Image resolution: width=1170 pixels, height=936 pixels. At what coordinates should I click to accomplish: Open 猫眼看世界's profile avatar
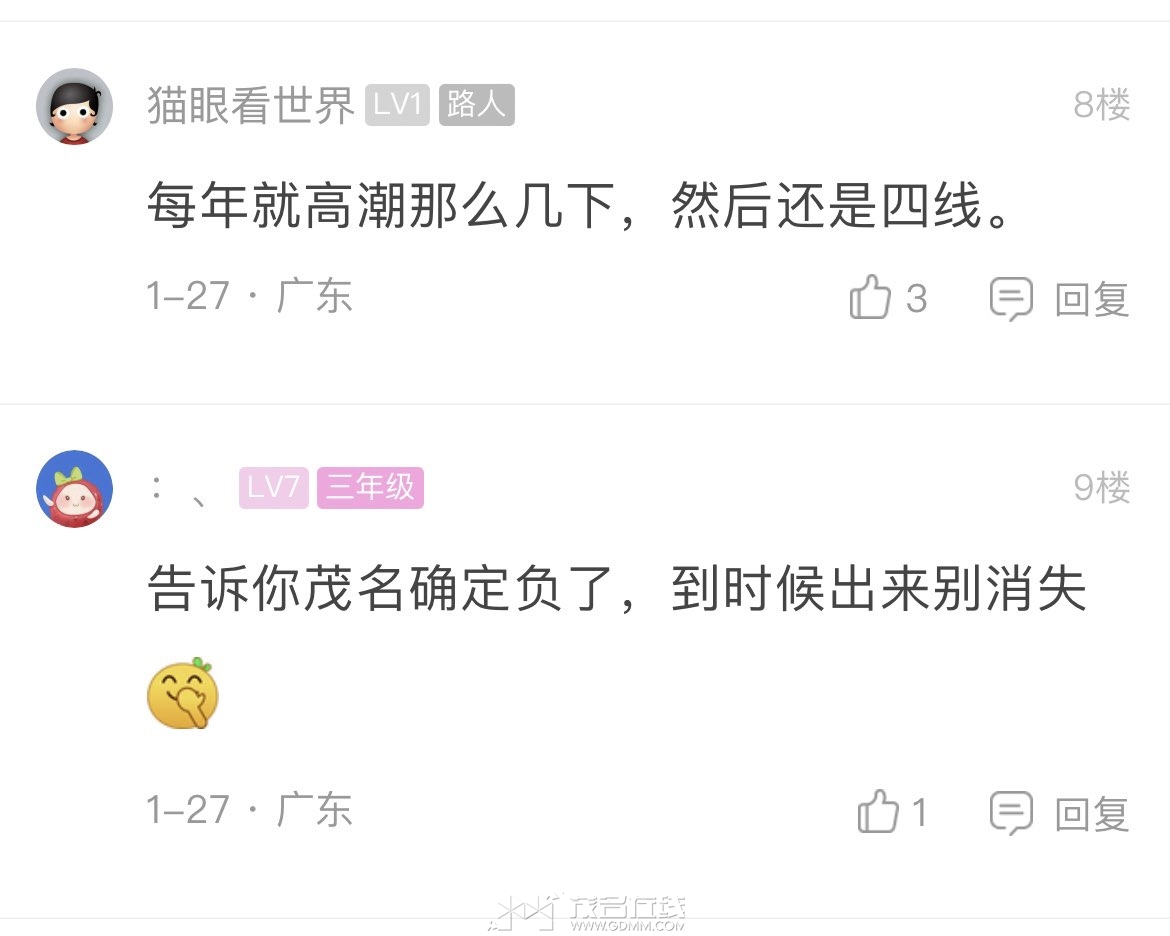point(74,107)
